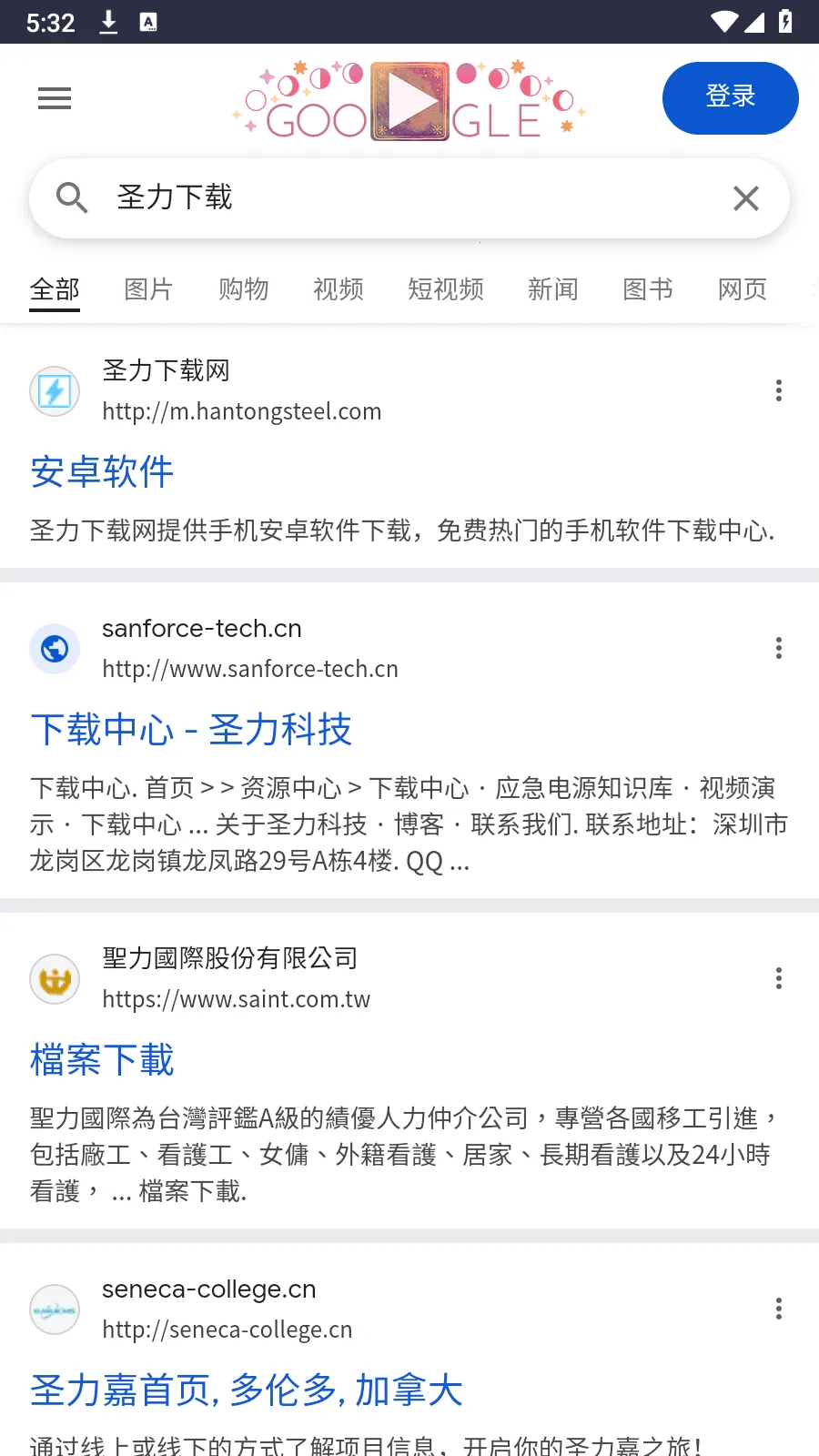Open the navigation hamburger menu

click(54, 98)
